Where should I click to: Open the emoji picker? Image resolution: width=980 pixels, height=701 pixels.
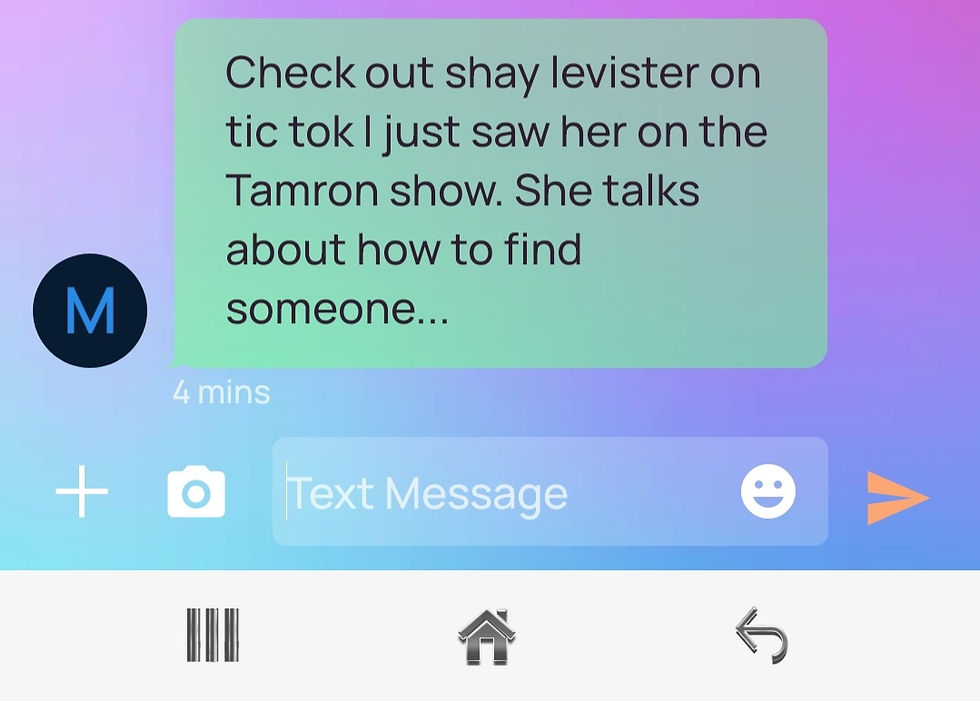[768, 492]
